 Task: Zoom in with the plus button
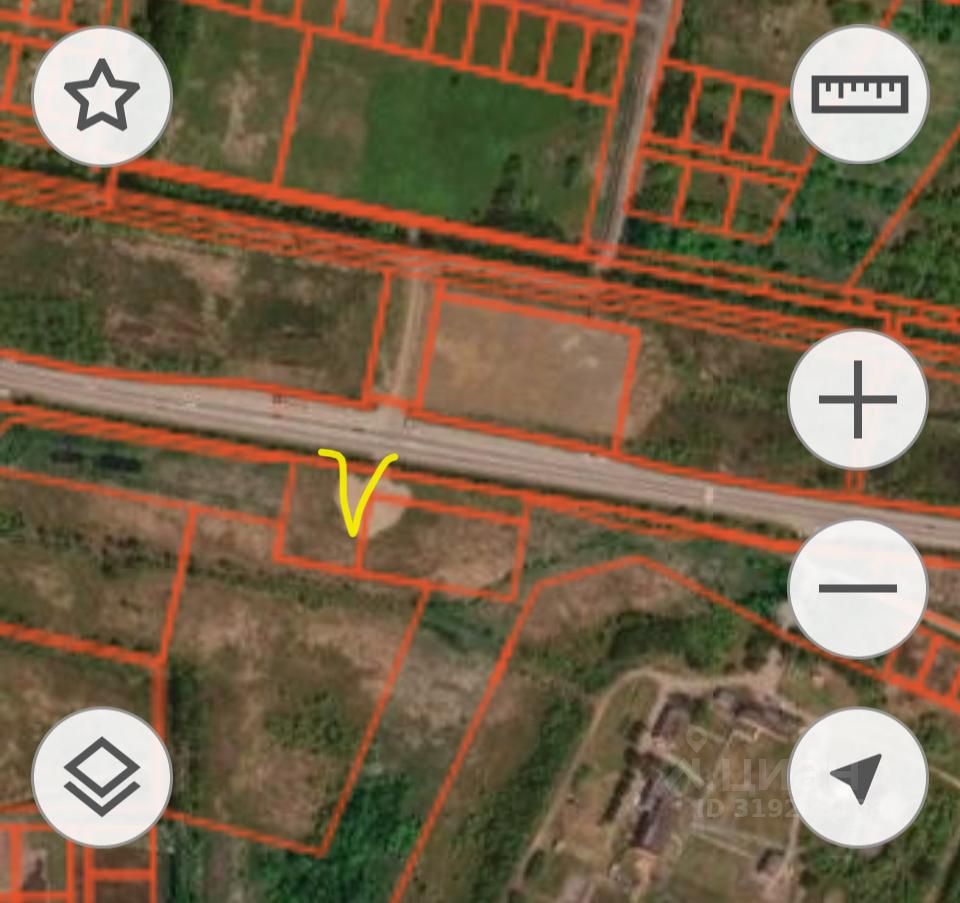click(858, 399)
